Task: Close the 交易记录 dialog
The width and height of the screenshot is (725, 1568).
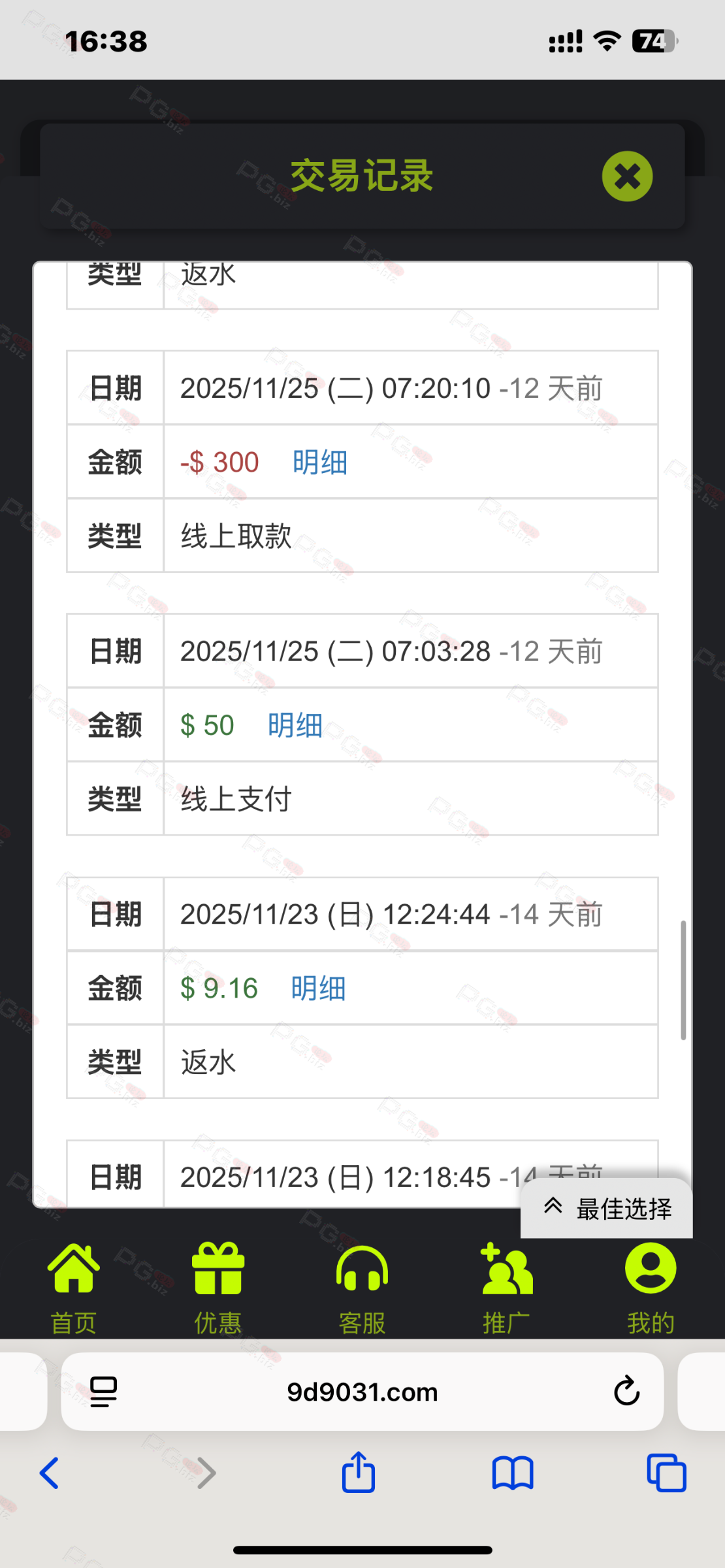Action: click(x=627, y=176)
